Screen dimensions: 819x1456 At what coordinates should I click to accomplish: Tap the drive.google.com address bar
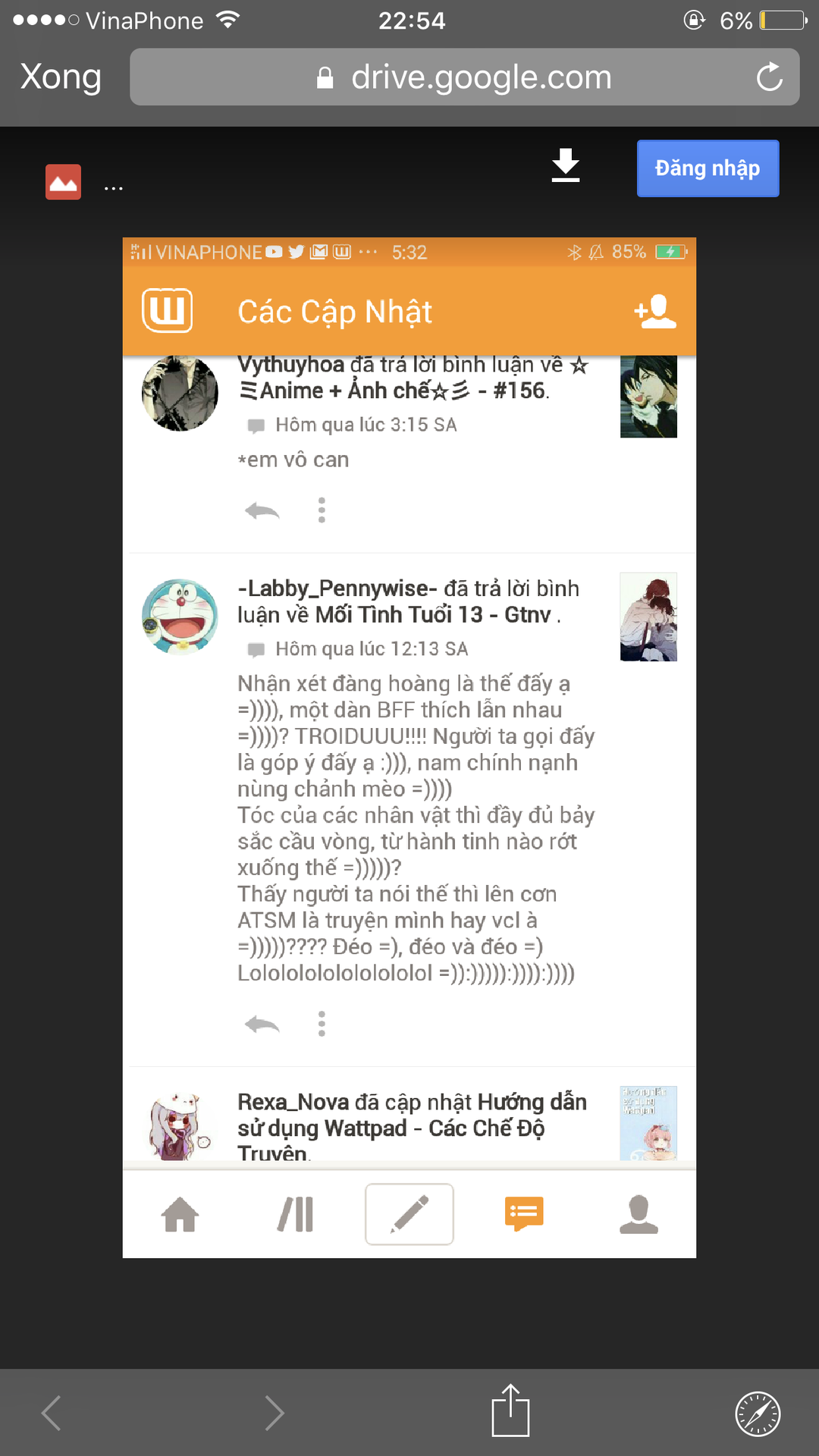[x=464, y=77]
